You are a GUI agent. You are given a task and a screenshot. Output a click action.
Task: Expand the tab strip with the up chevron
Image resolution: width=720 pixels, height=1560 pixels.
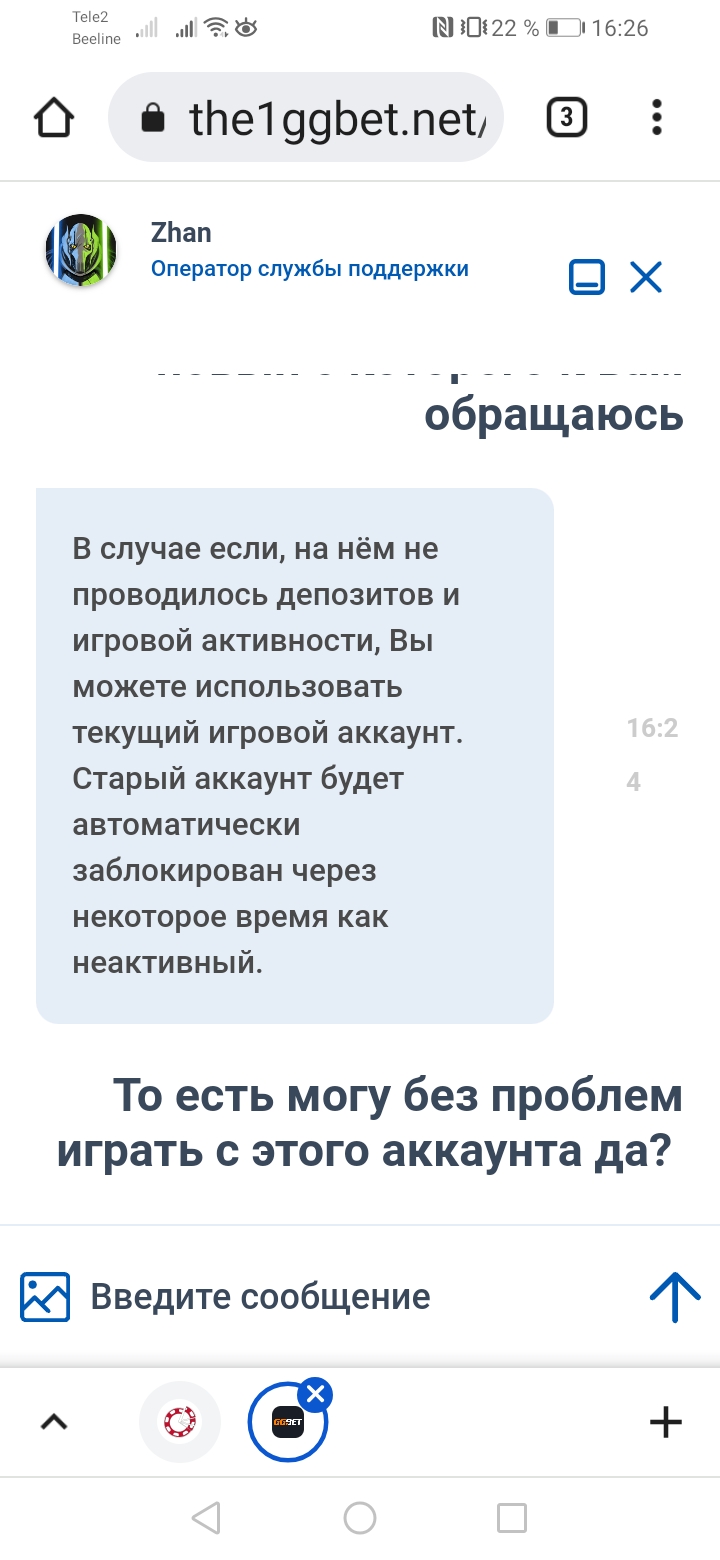tap(54, 1421)
